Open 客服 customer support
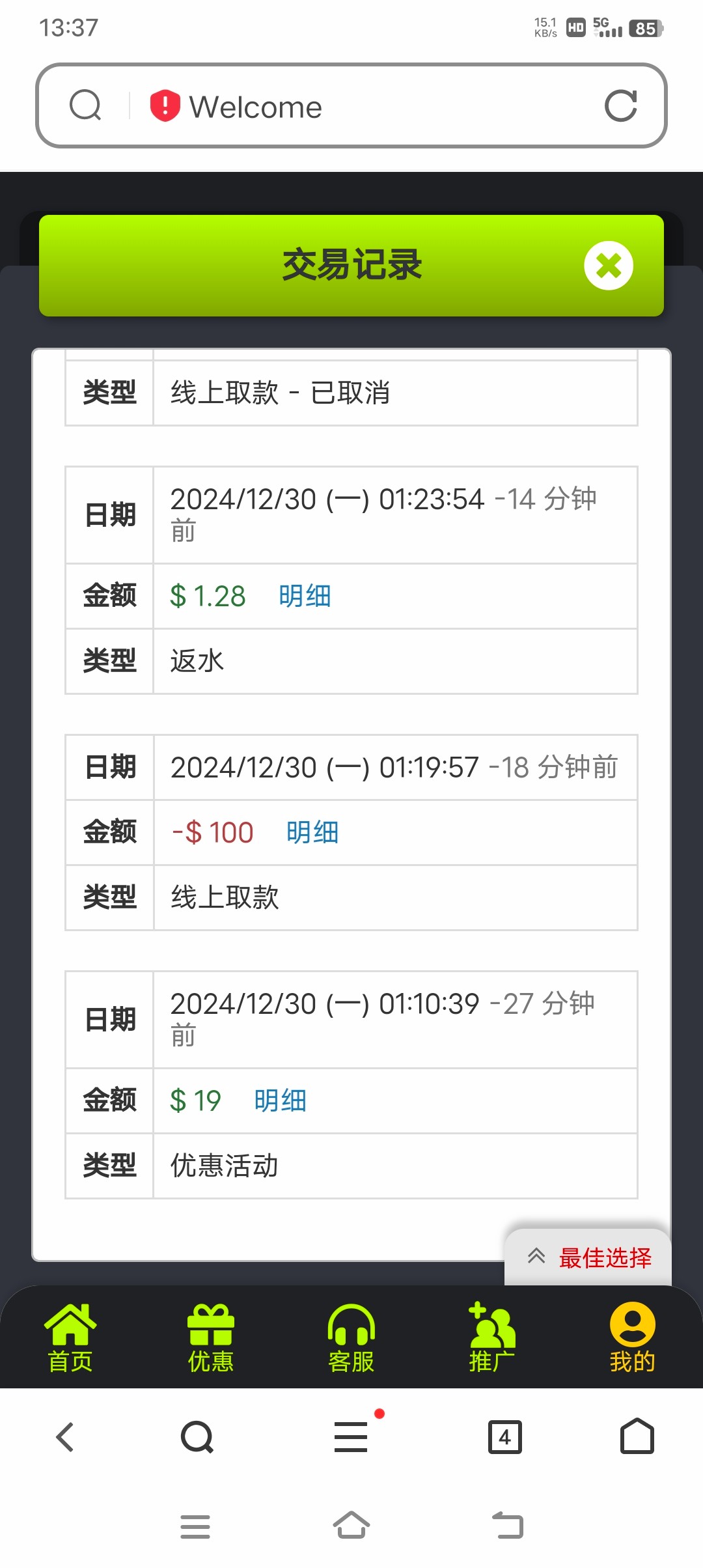This screenshot has height=1568, width=703. 351,1337
